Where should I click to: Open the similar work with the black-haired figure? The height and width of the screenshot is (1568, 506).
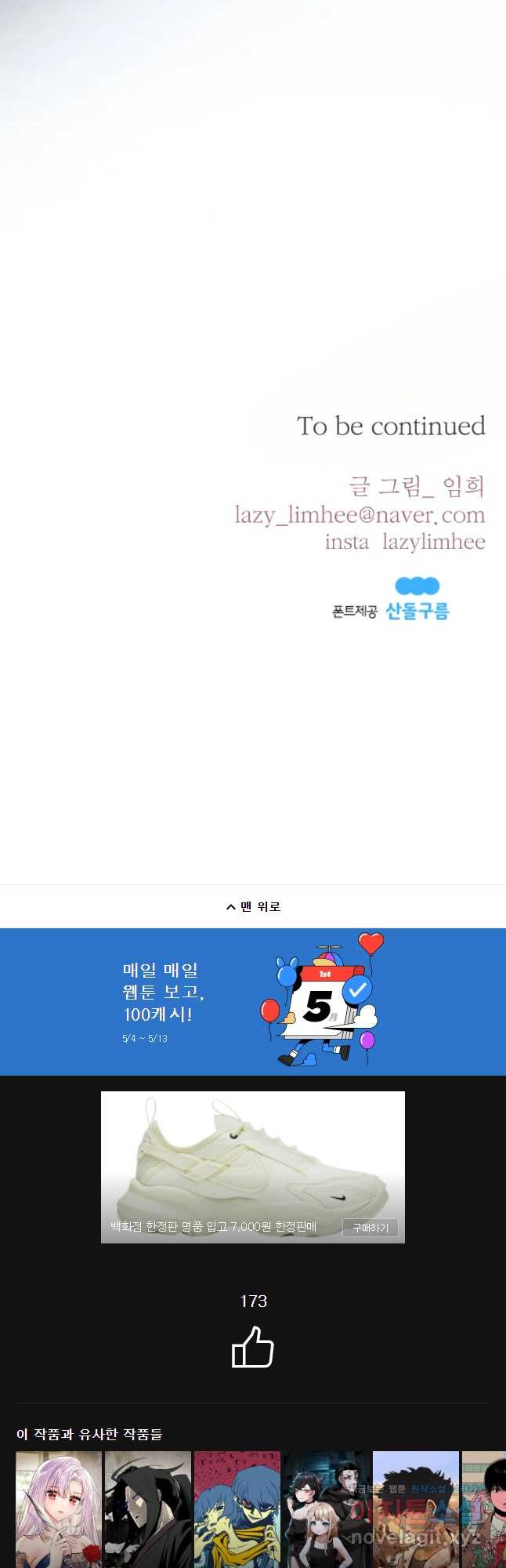148,1508
